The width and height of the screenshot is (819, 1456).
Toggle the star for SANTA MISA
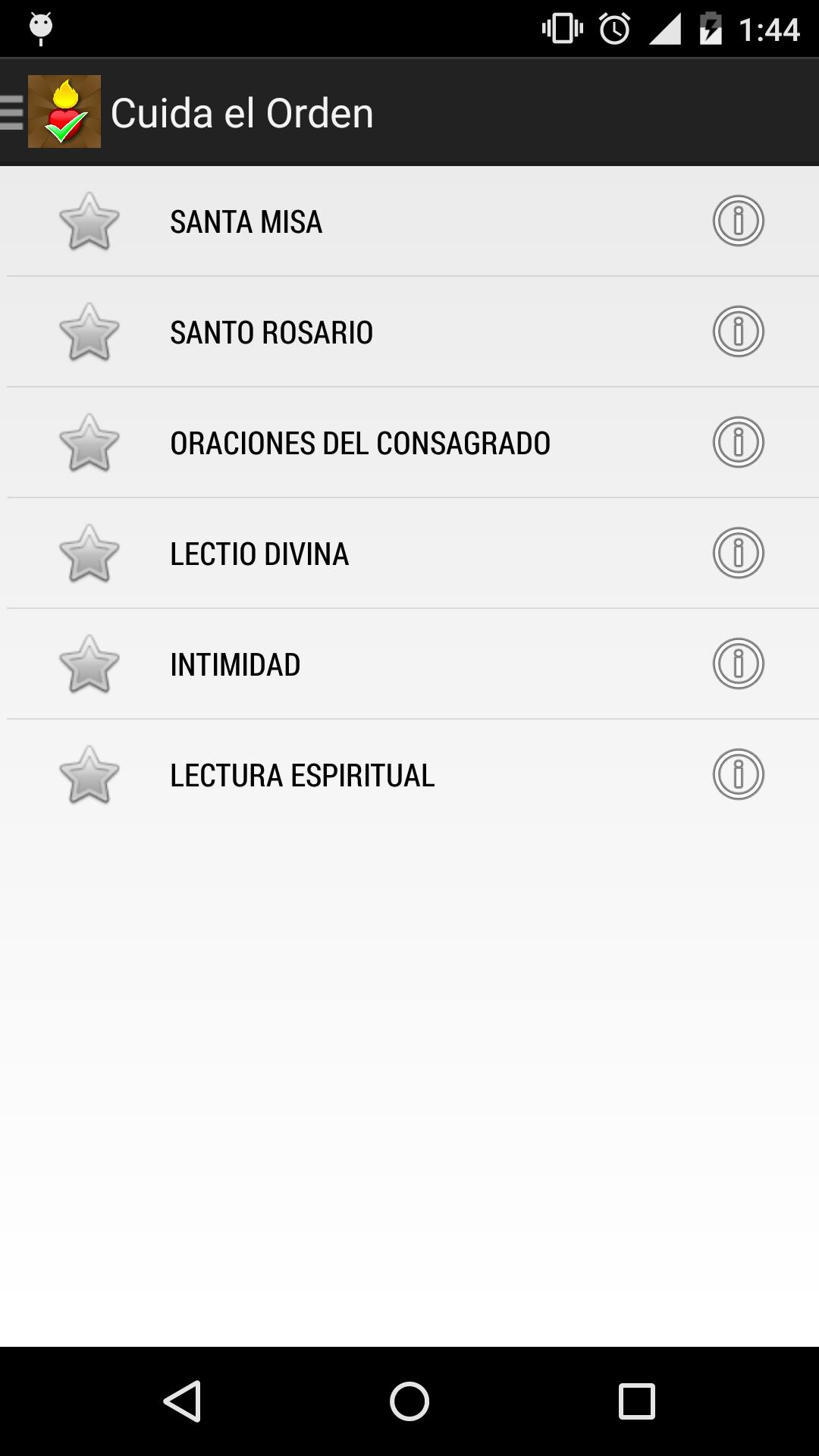click(x=89, y=221)
